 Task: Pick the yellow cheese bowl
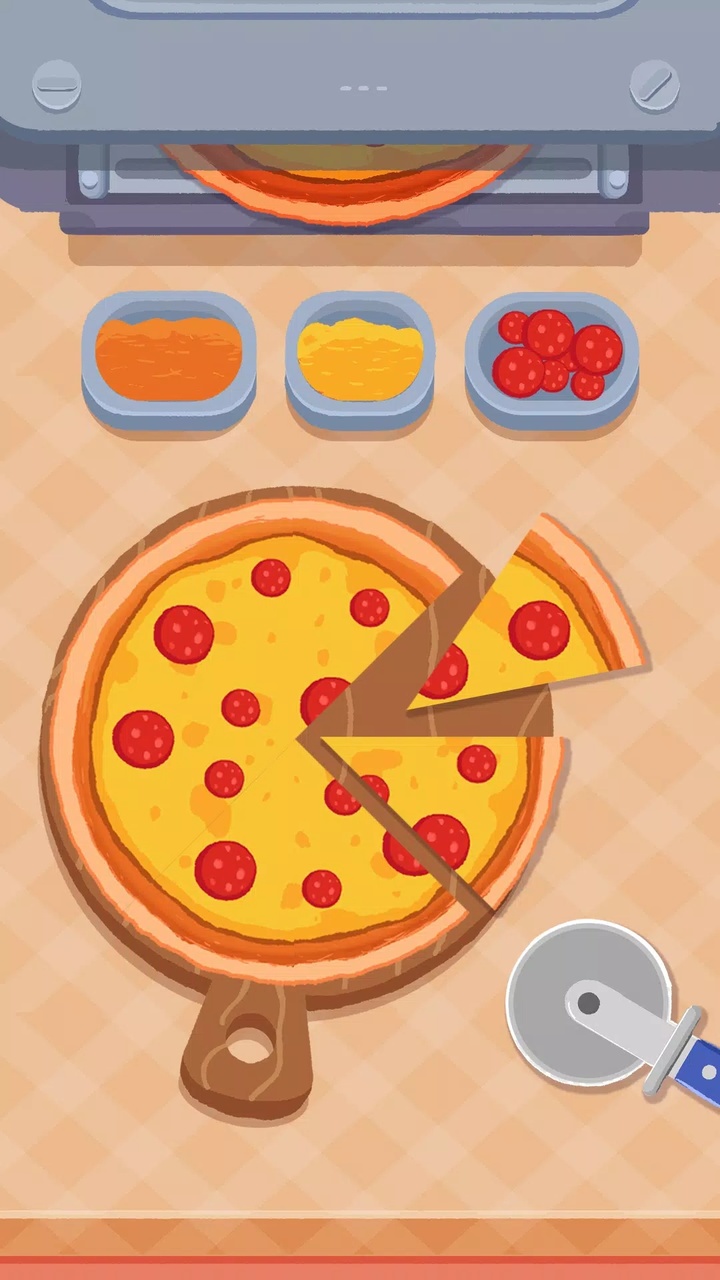pyautogui.click(x=360, y=360)
